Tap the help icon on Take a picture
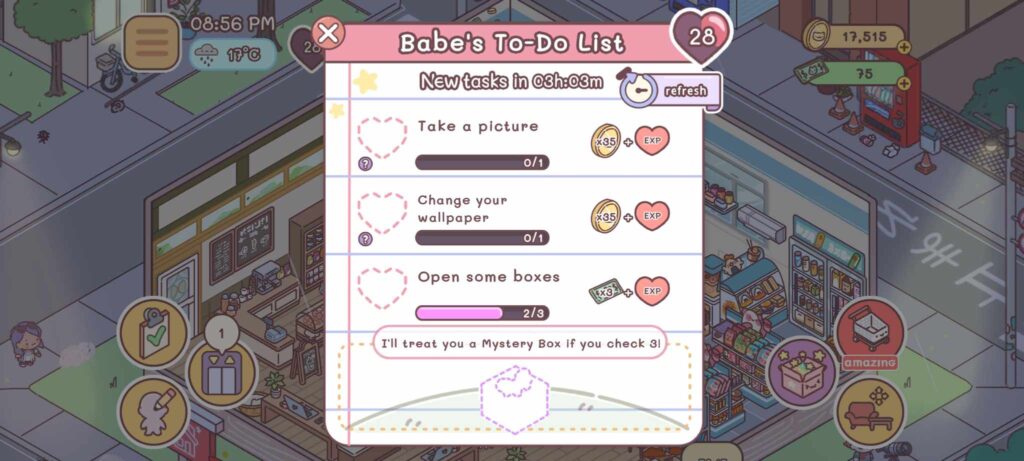This screenshot has width=1024, height=461. (x=365, y=165)
